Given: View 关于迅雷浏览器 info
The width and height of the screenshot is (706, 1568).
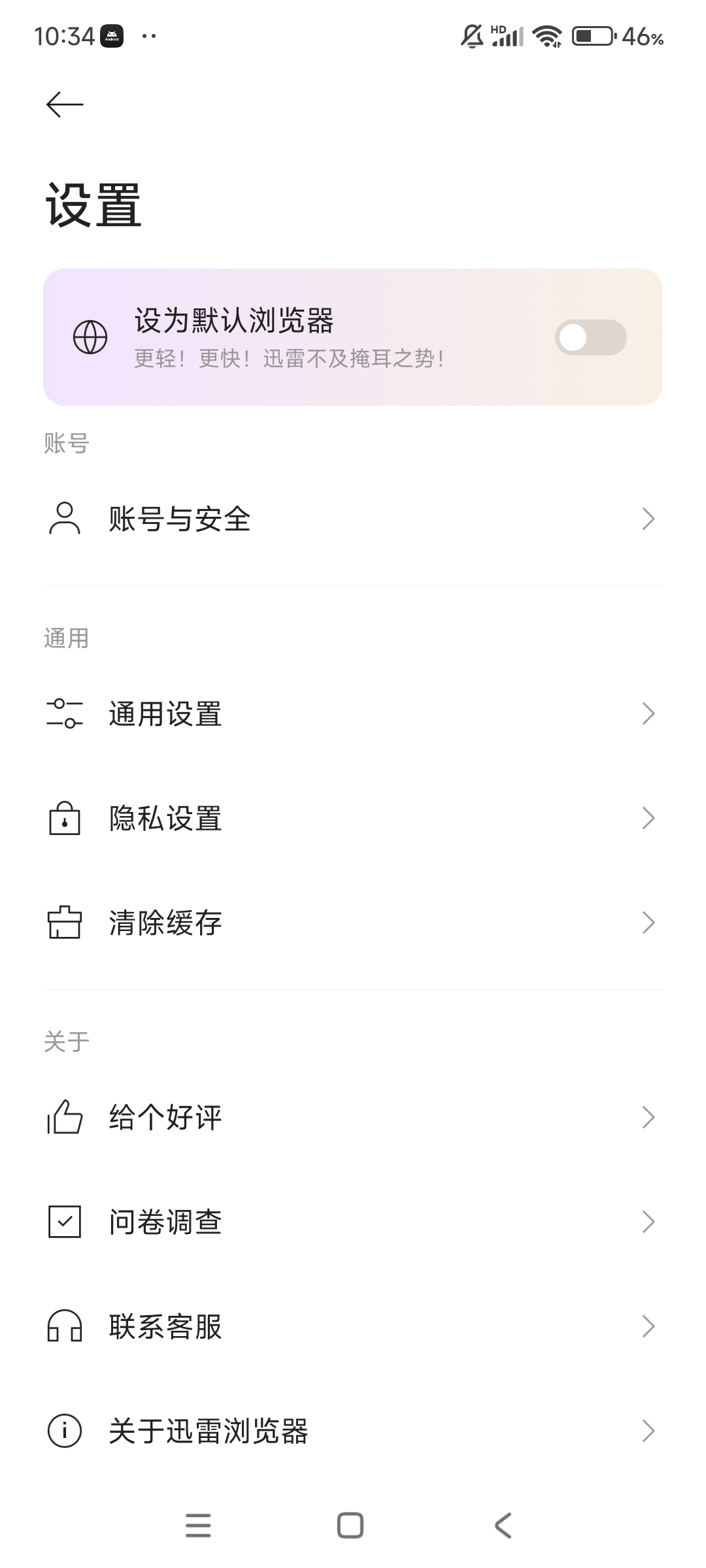Looking at the screenshot, I should click(x=353, y=1431).
